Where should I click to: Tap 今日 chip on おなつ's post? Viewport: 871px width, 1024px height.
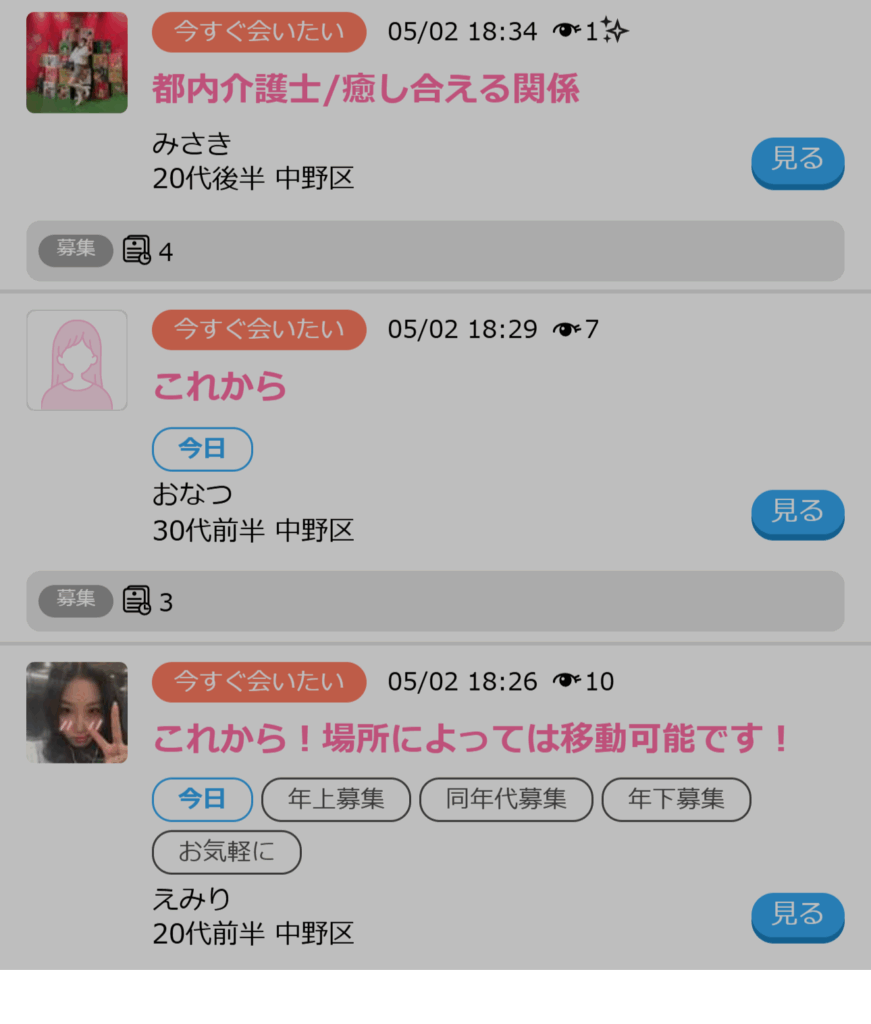coord(202,449)
